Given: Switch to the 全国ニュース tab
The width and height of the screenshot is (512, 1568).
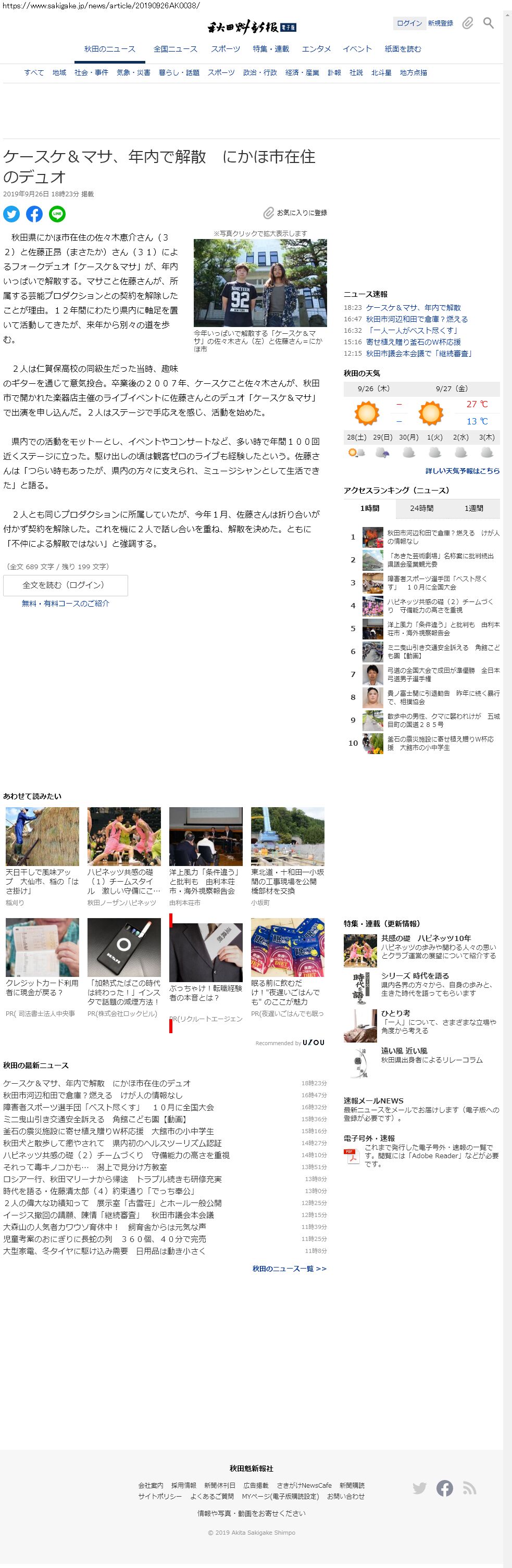Looking at the screenshot, I should point(176,49).
